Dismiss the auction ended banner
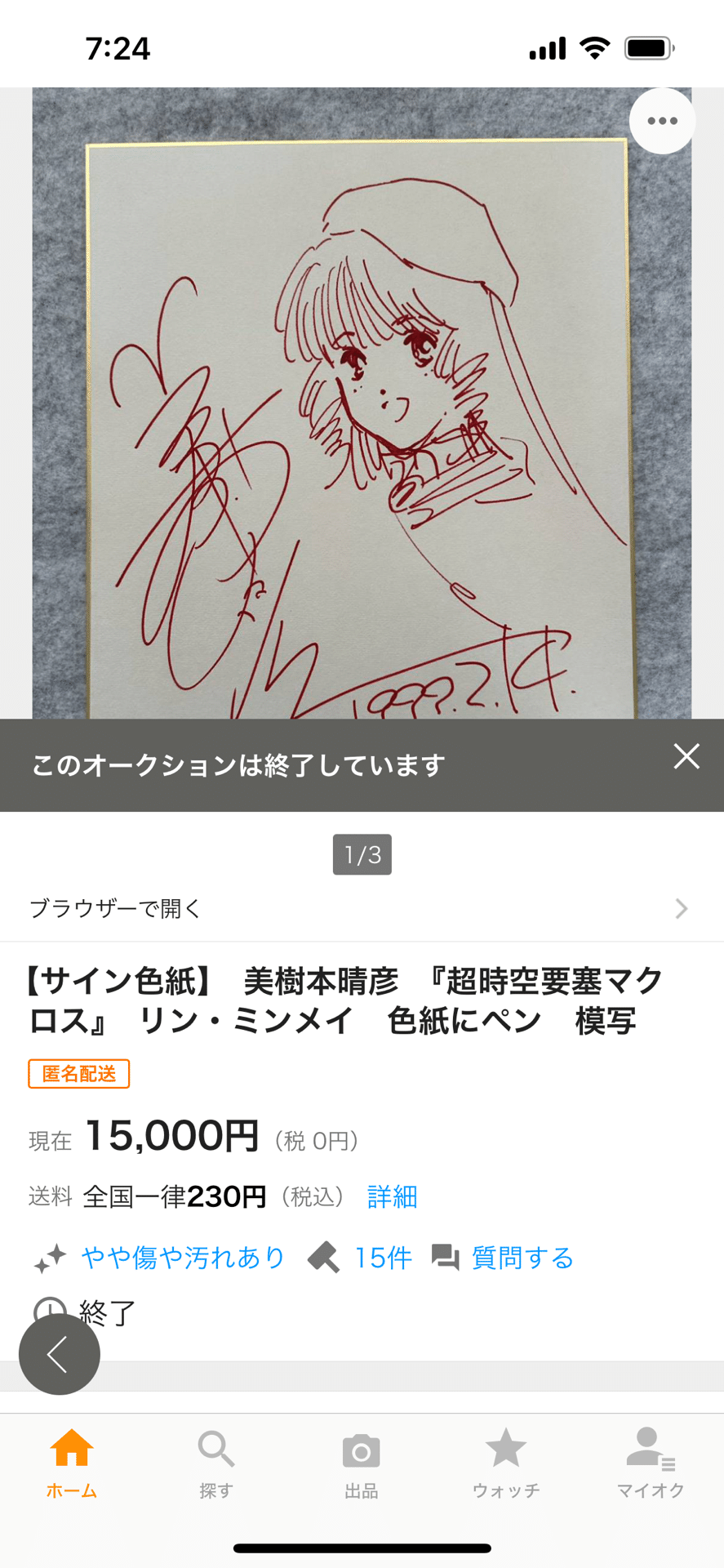Viewport: 724px width, 1568px height. coord(686,757)
